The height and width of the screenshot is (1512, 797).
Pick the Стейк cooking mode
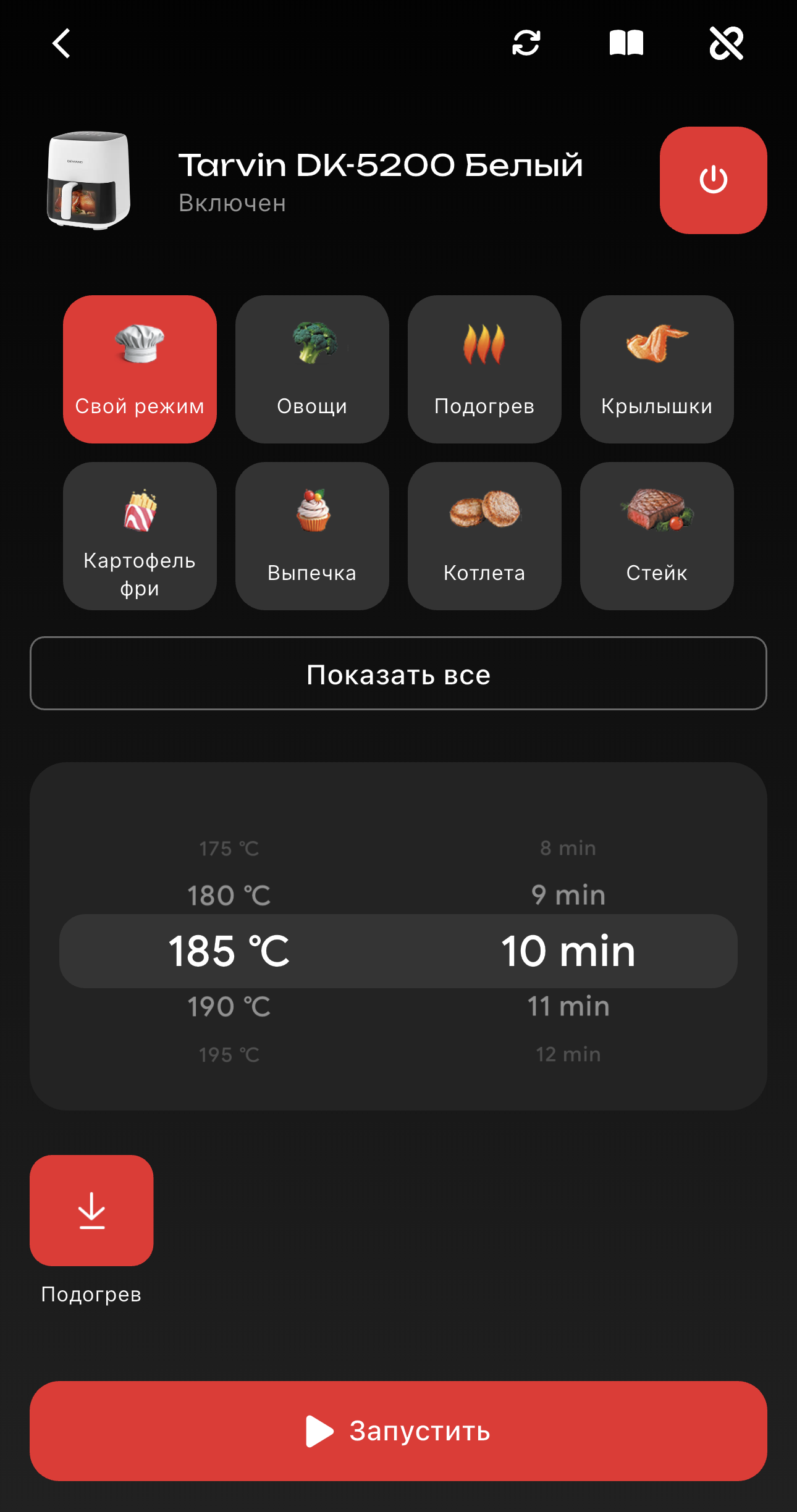(657, 535)
